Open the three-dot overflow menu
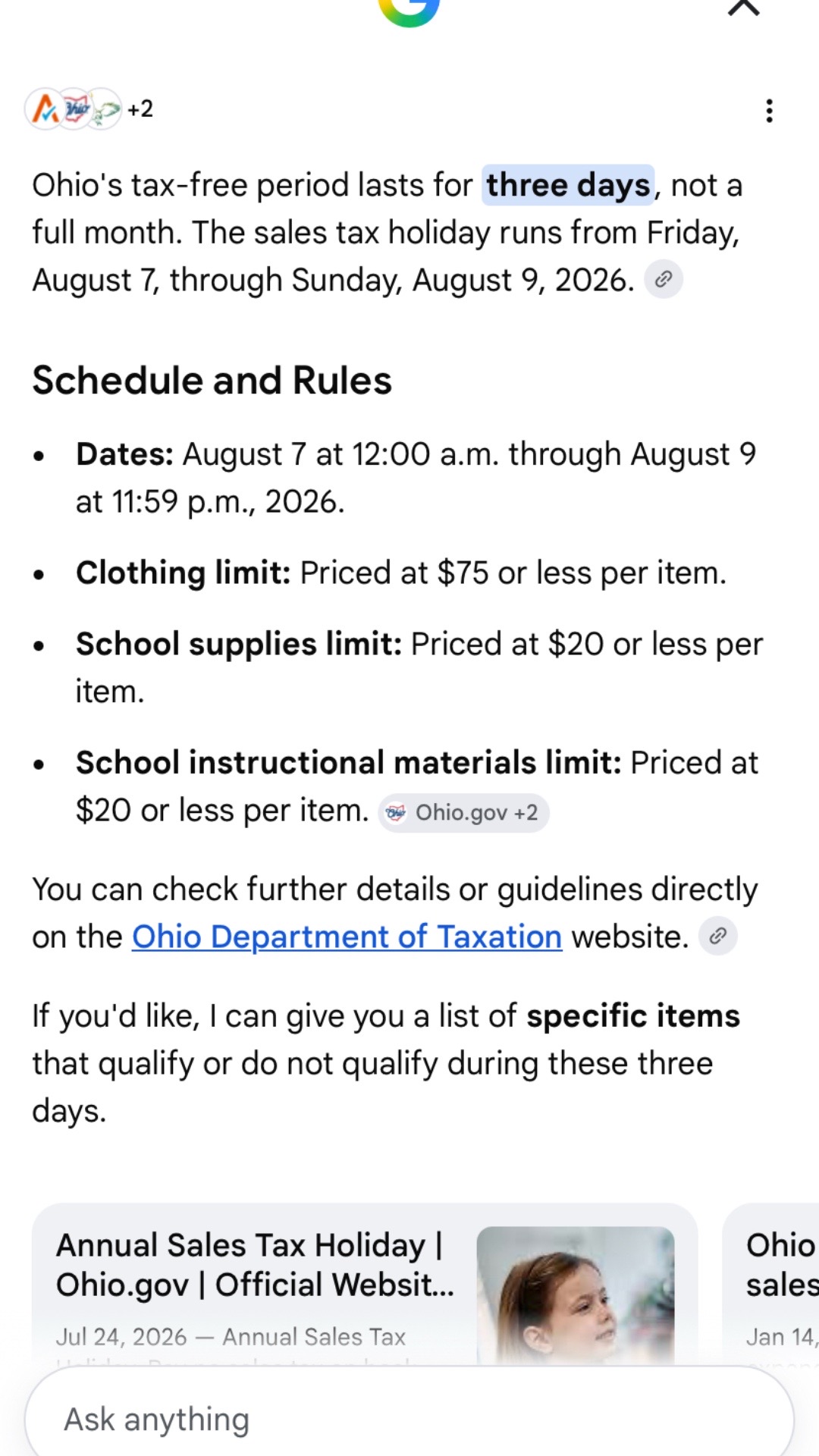Screen dimensions: 819x1456 [x=769, y=111]
